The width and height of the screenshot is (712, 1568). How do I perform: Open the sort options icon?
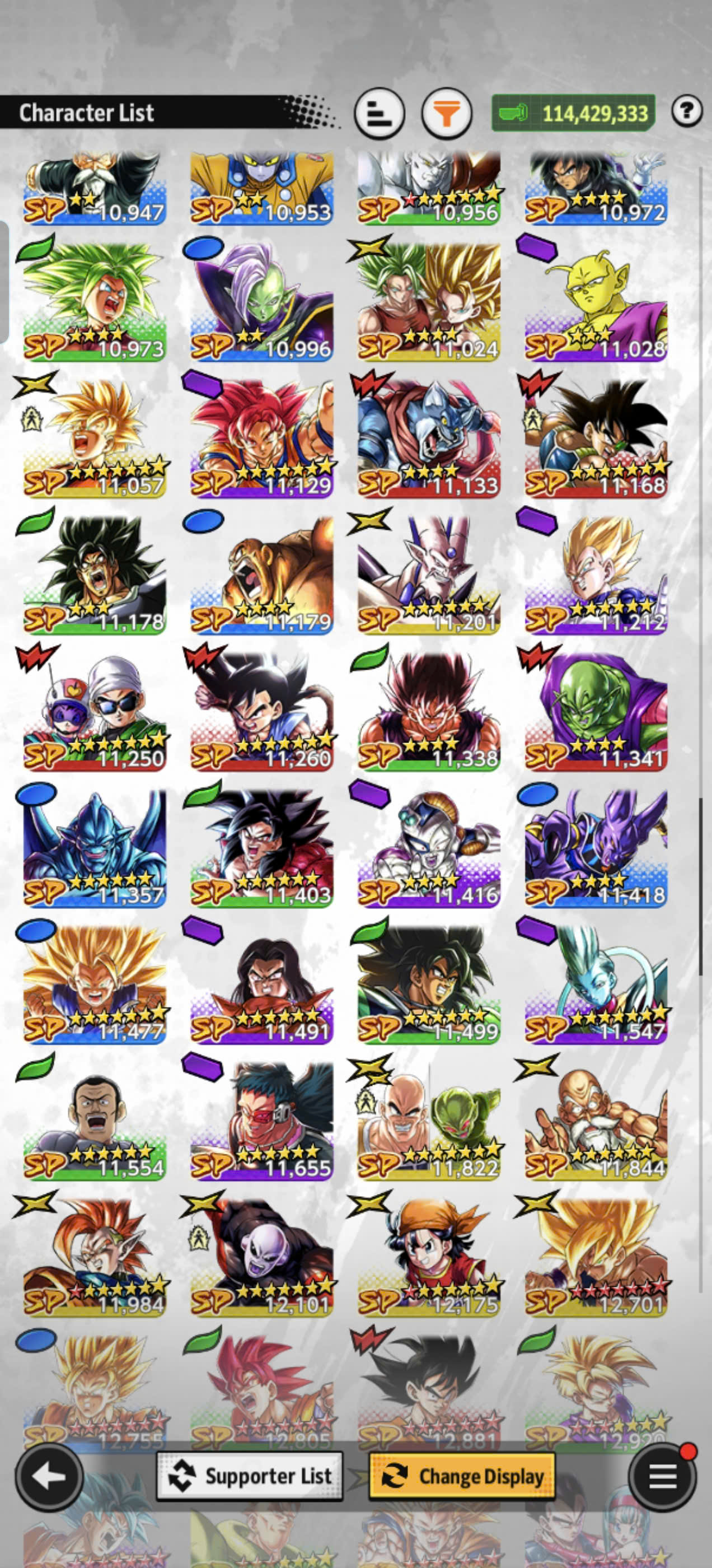pos(379,113)
